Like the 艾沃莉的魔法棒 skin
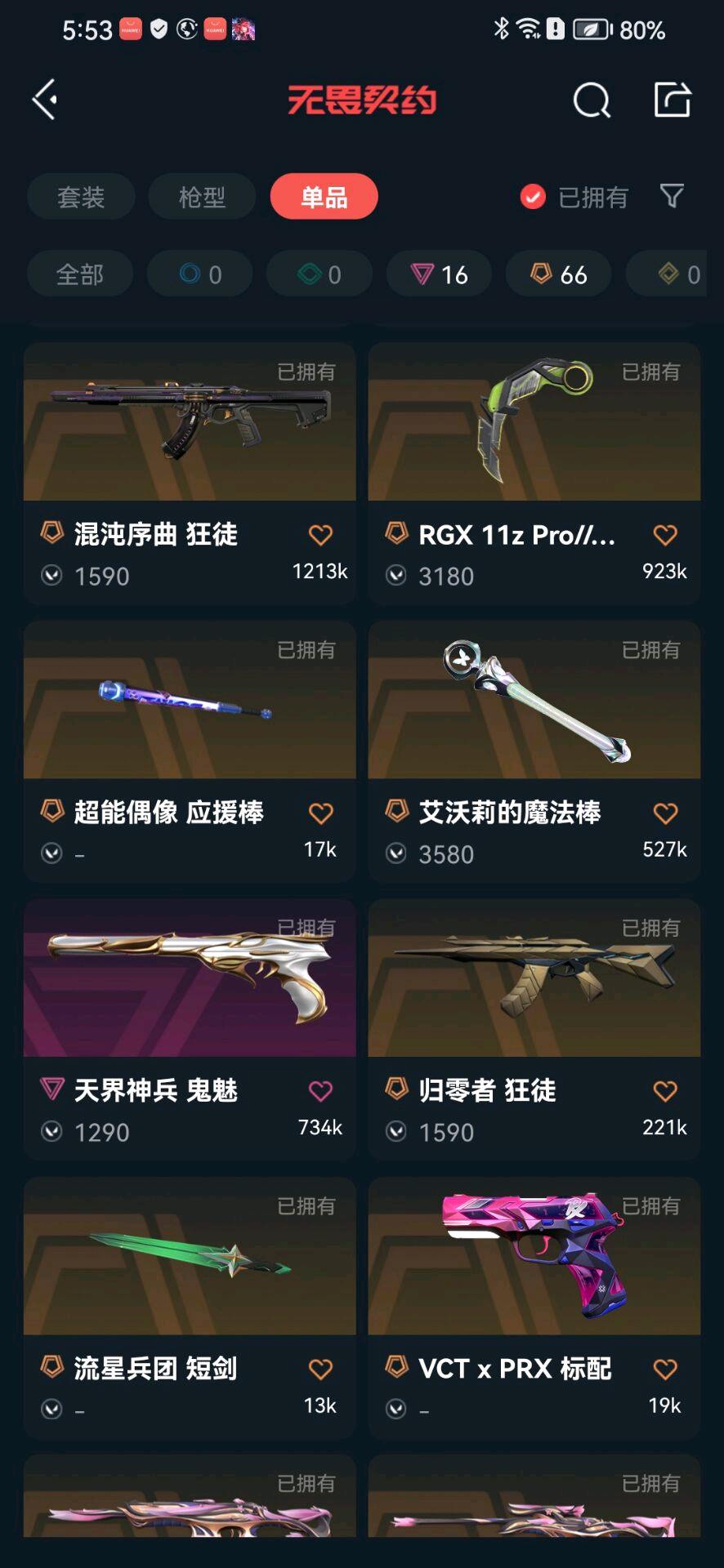Screen dimensions: 724x1568 (665, 813)
